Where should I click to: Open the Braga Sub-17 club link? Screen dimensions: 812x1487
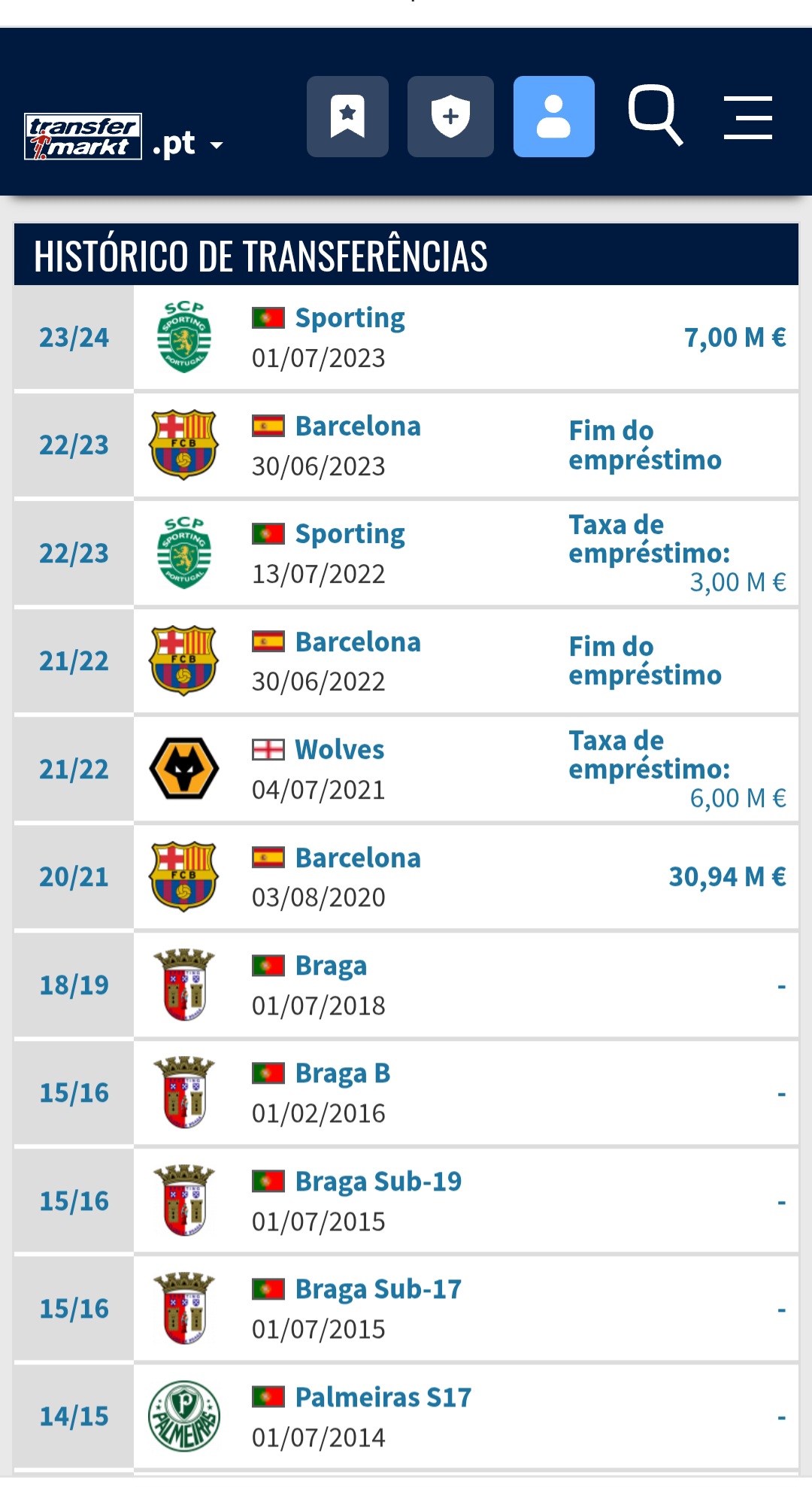378,1289
